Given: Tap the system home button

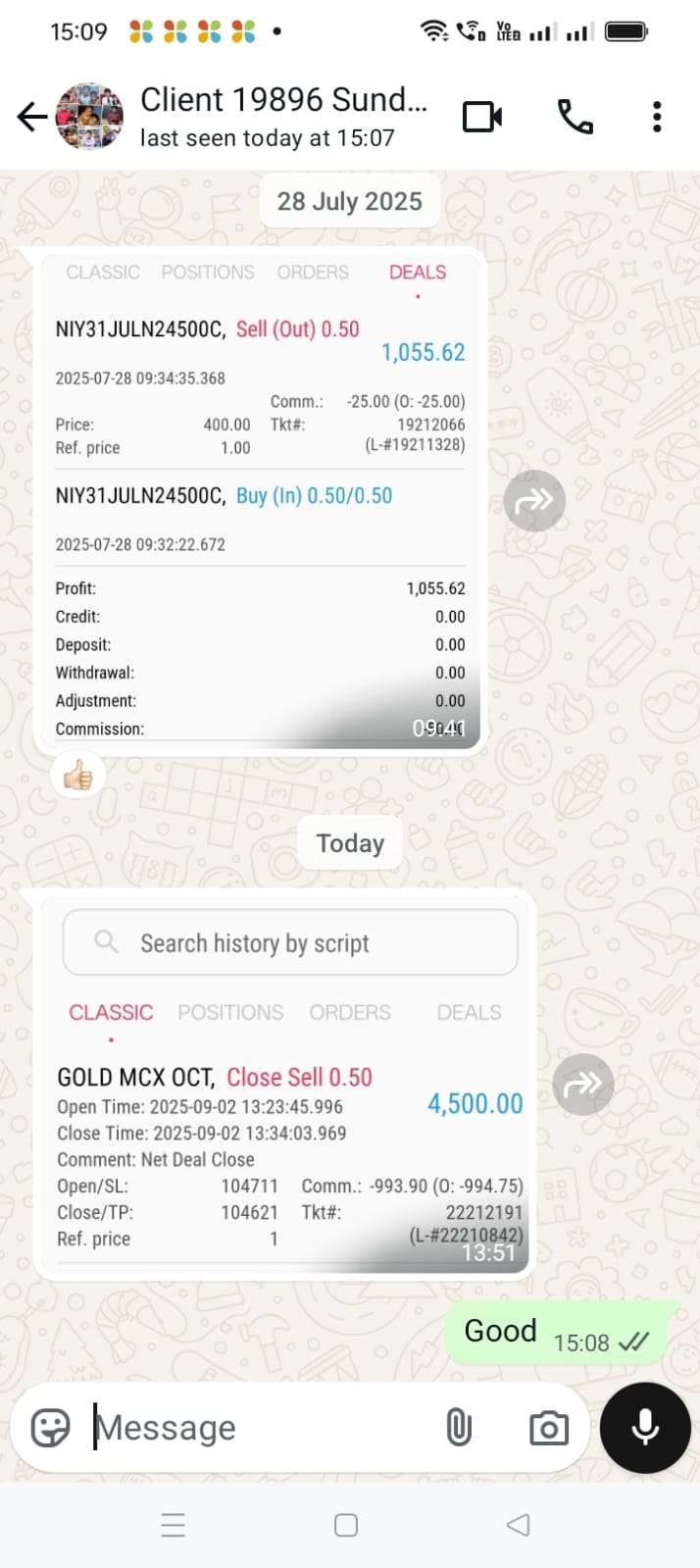Looking at the screenshot, I should (346, 1526).
